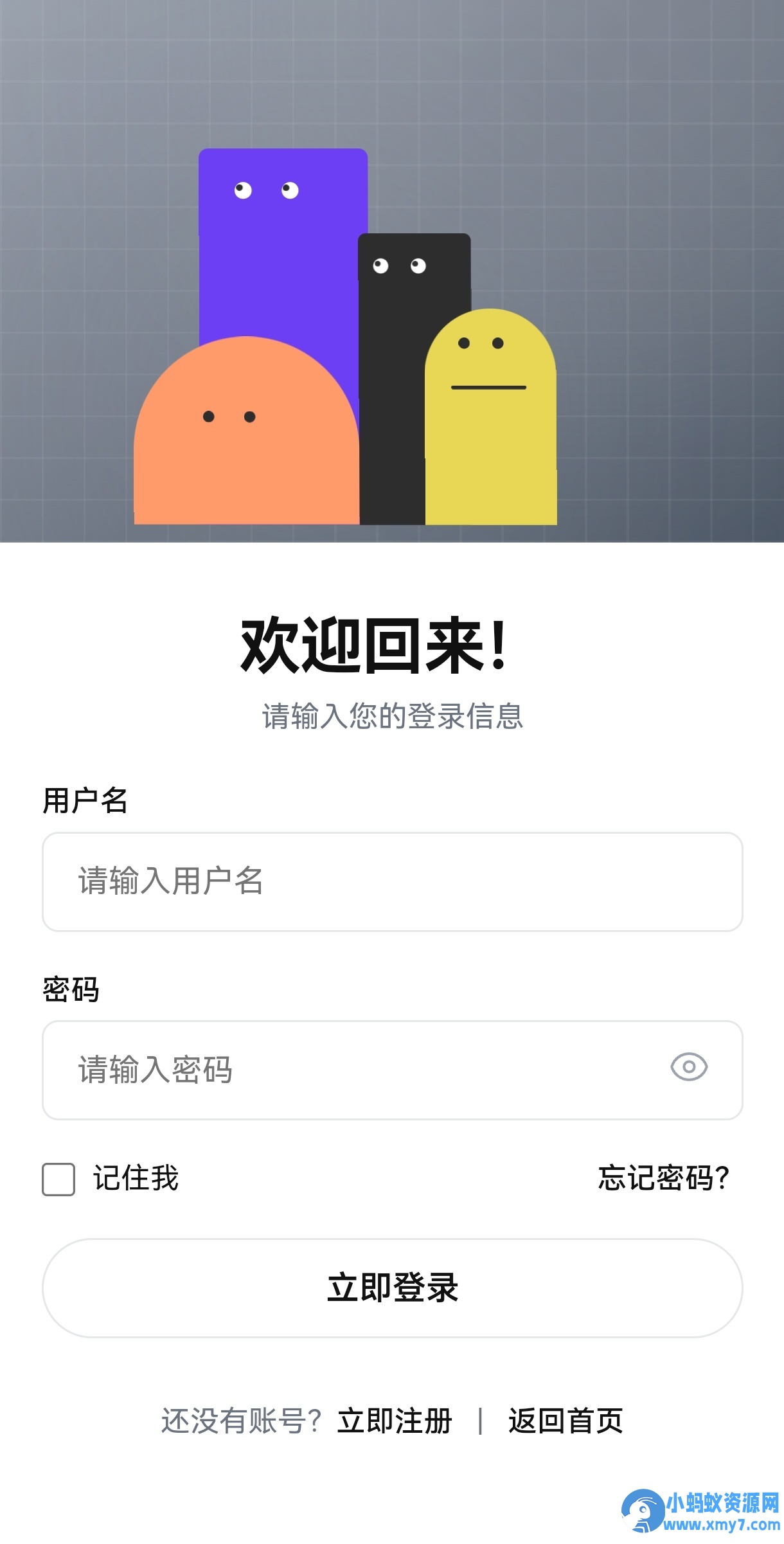Screen dimensions: 784x1544
Task: Click the purple character illustration
Action: 283,244
